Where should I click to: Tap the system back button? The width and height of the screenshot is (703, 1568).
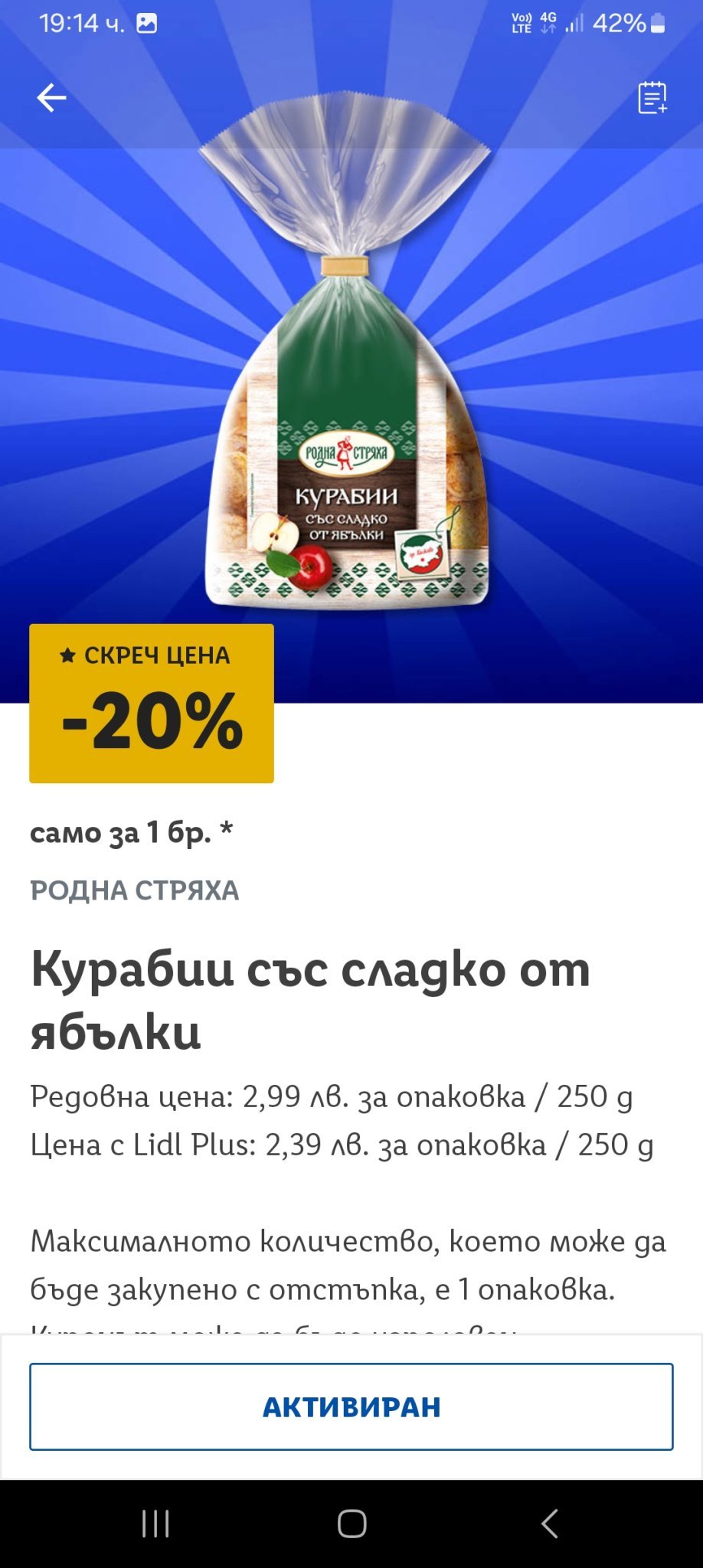(549, 1524)
